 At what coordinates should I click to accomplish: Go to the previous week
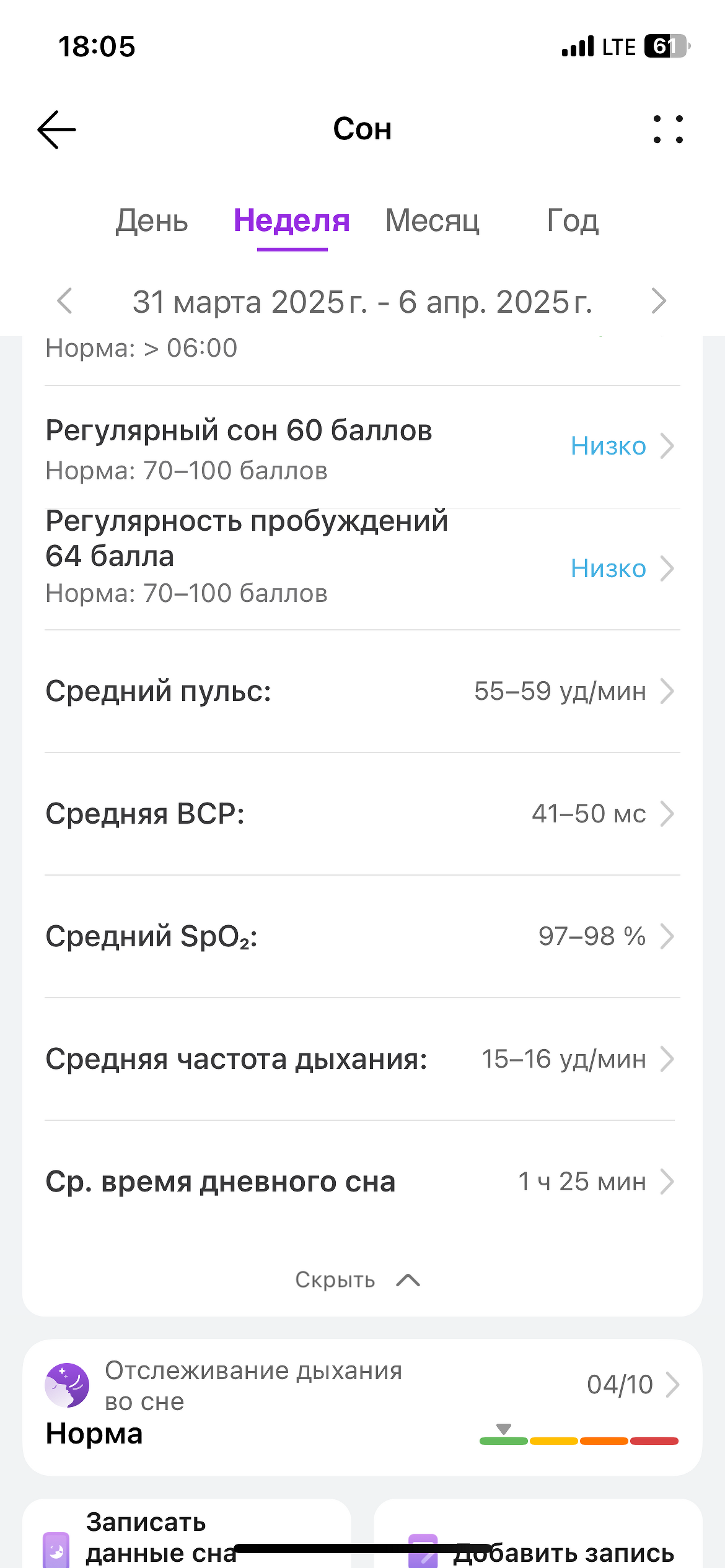coord(65,302)
